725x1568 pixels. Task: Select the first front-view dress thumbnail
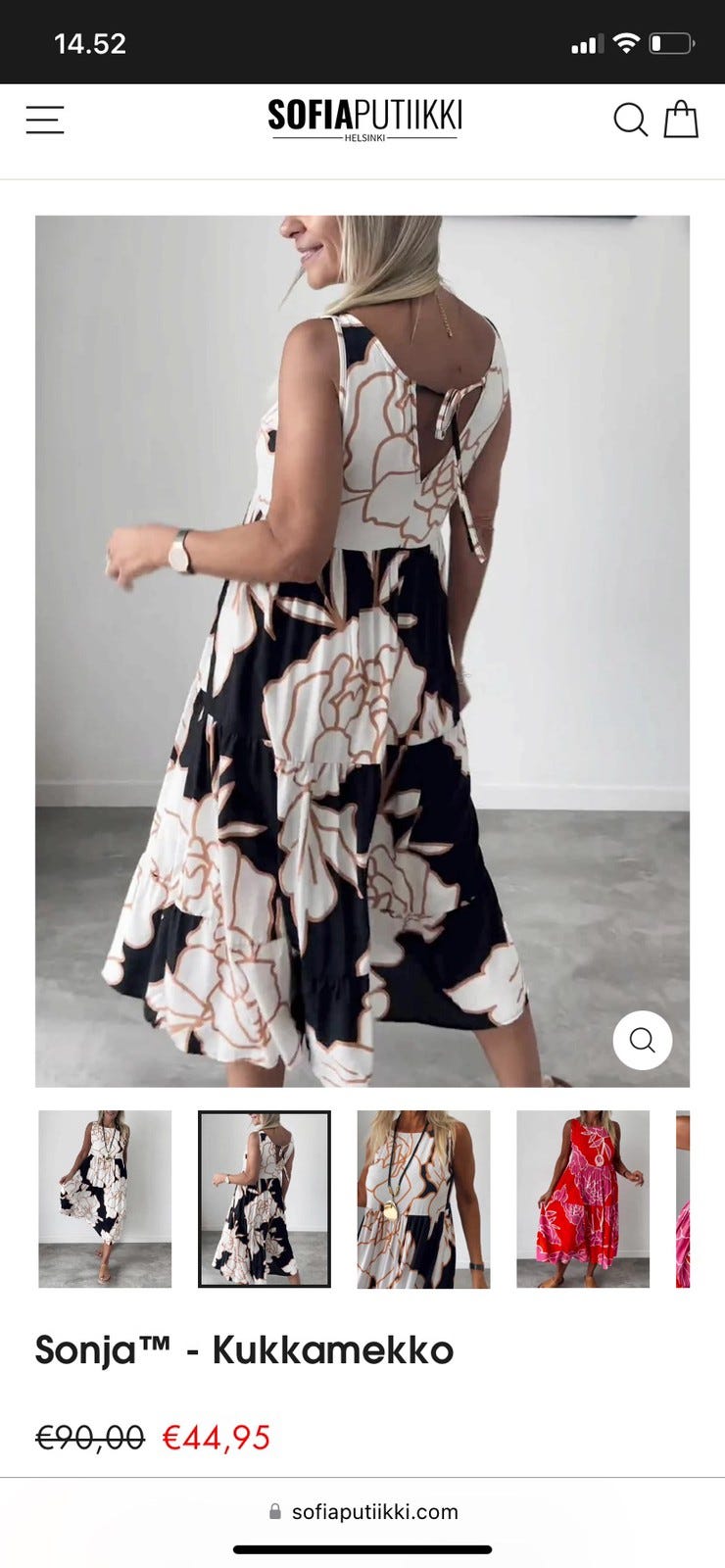pos(105,1199)
